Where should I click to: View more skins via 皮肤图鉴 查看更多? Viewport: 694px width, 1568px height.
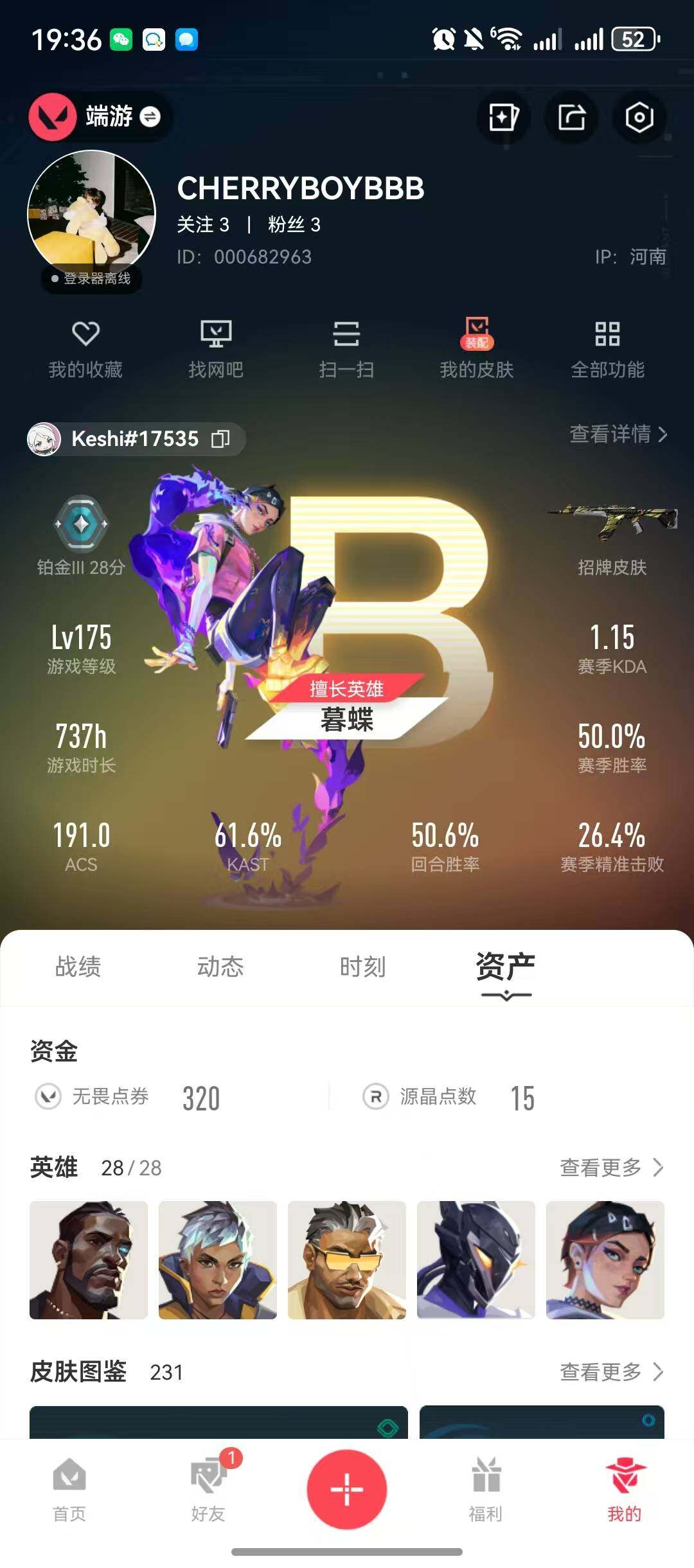click(x=611, y=1371)
